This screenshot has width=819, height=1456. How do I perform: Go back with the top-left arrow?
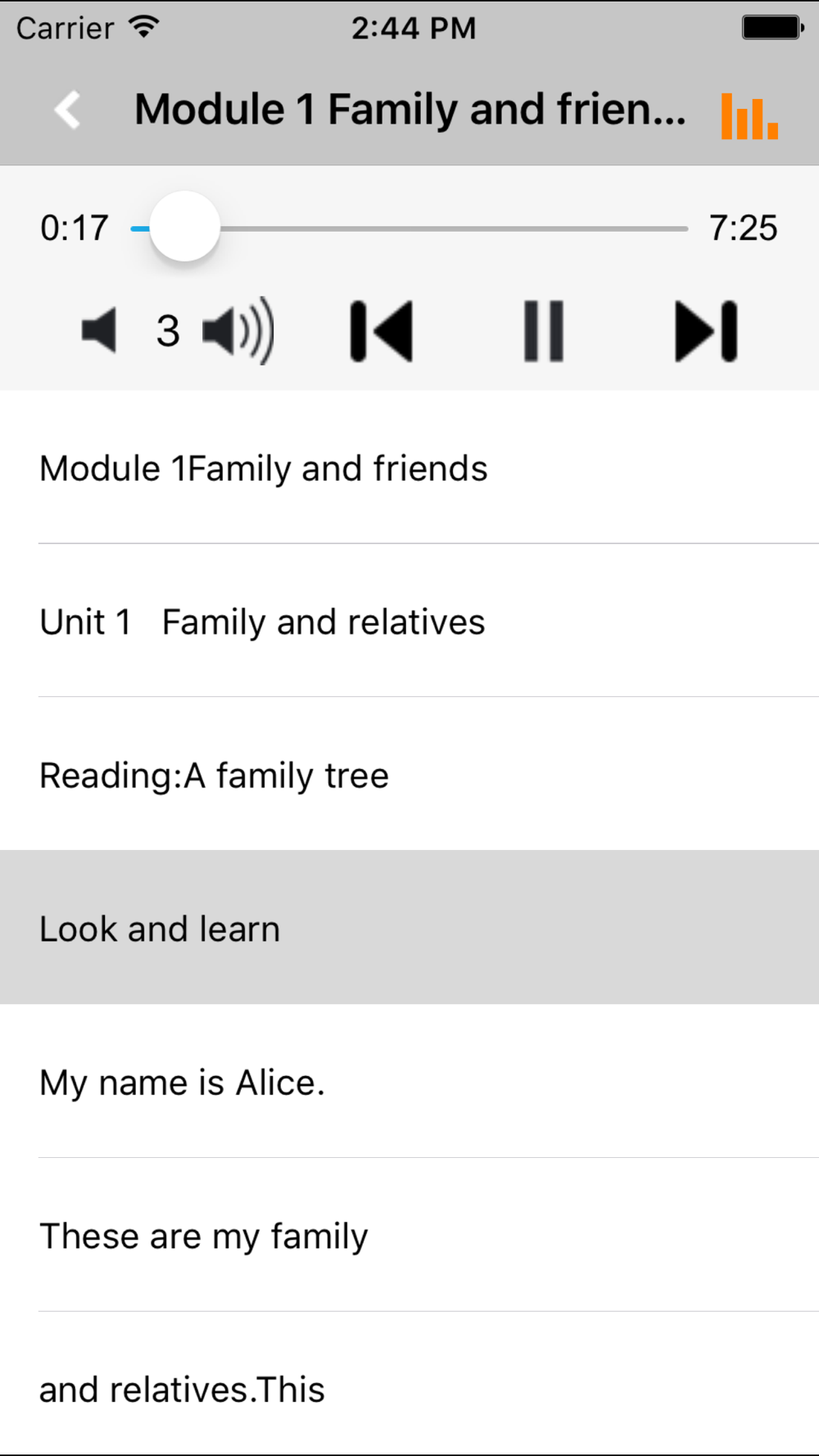coord(67,110)
